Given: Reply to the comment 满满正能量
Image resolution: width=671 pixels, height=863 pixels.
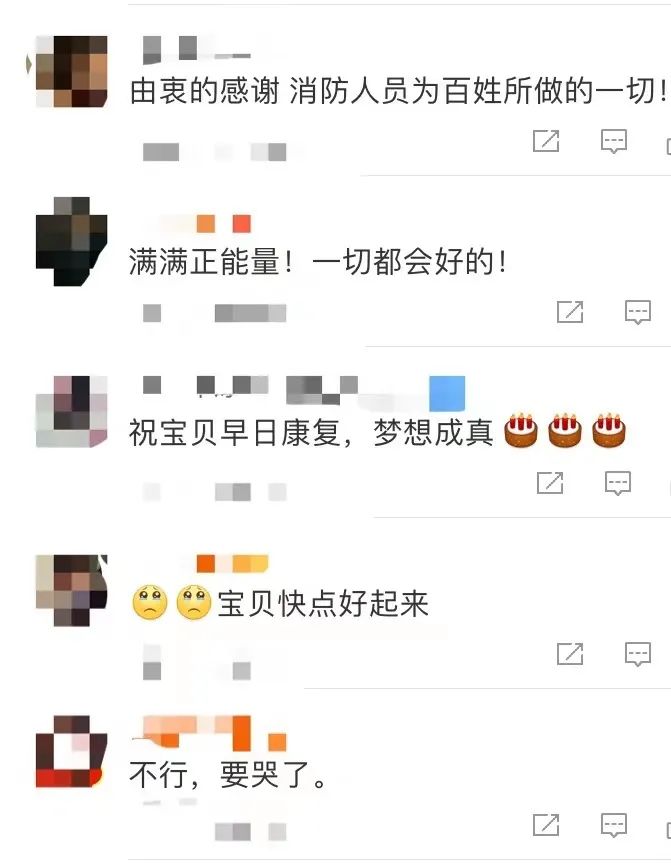Looking at the screenshot, I should [637, 312].
